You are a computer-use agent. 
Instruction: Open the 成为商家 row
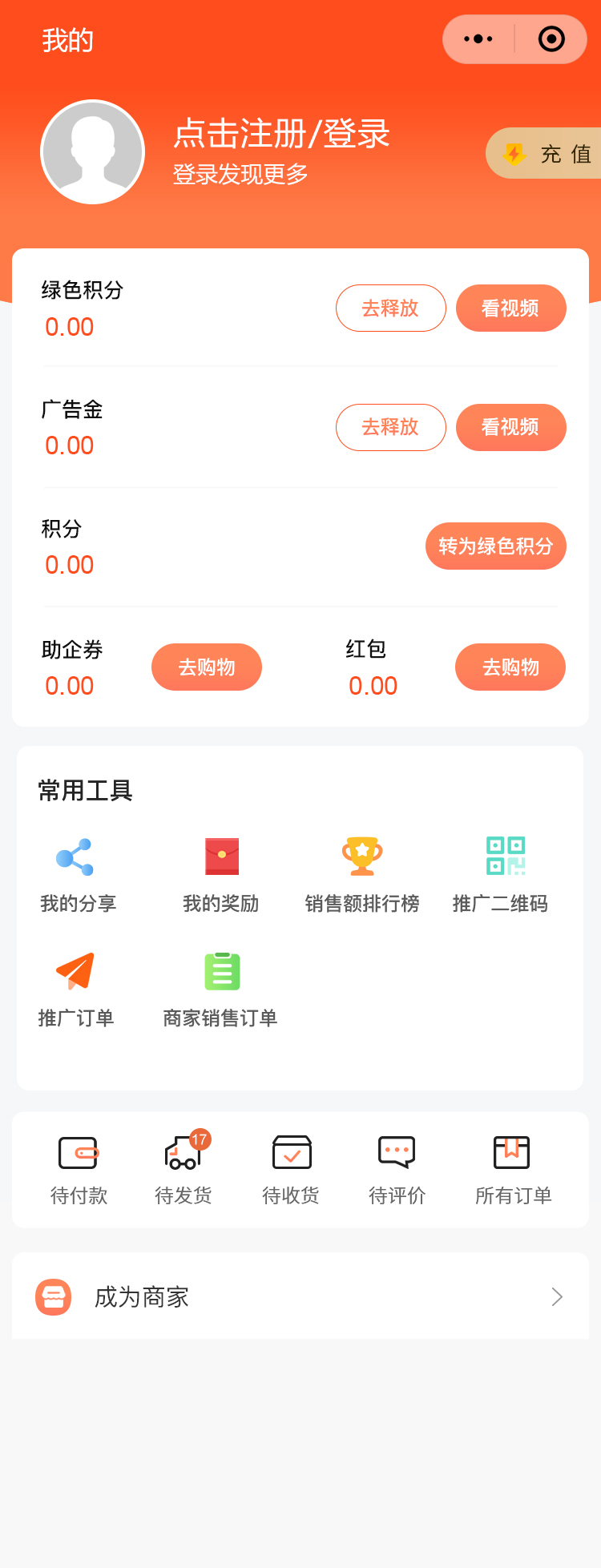click(x=300, y=1297)
